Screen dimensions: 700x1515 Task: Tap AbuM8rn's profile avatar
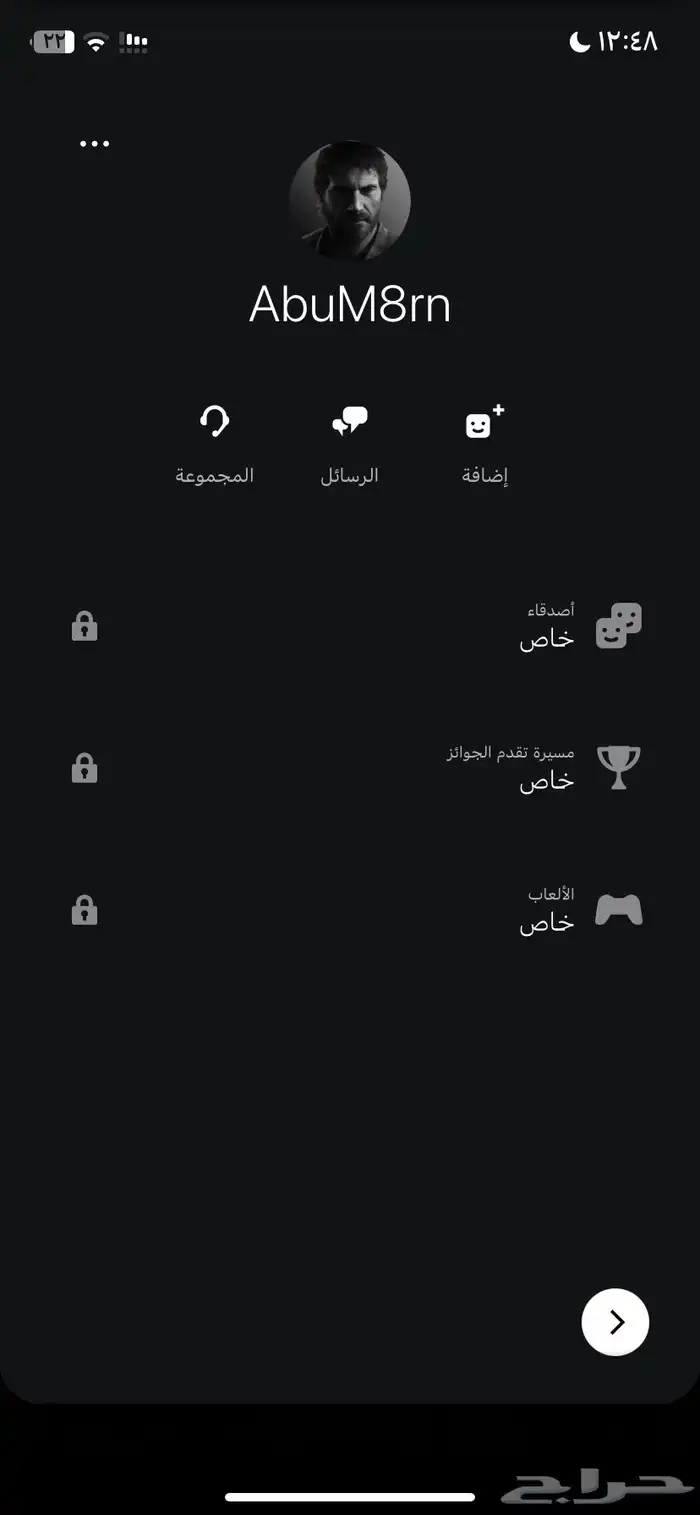tap(349, 201)
